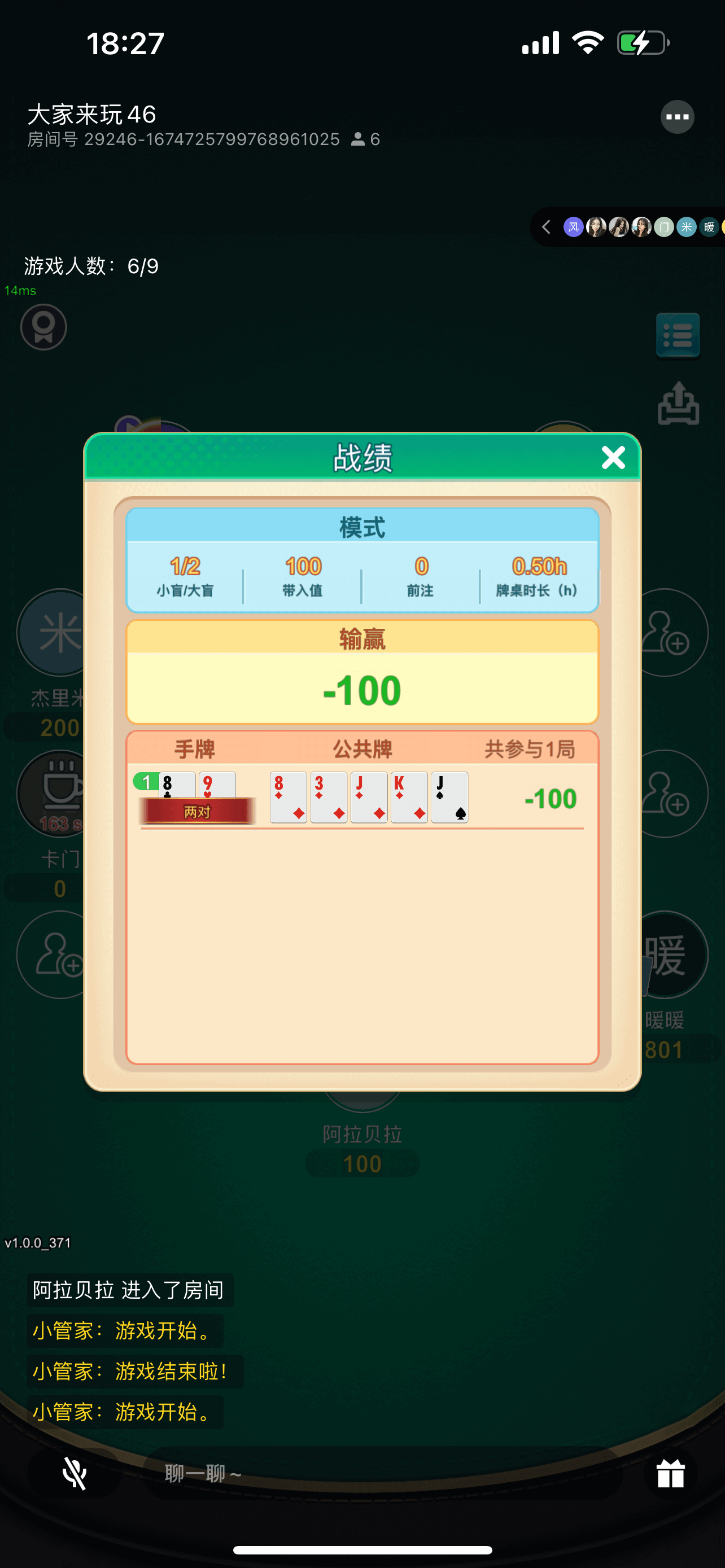Open the badge medal icon
Viewport: 725px width, 1568px height.
(44, 327)
